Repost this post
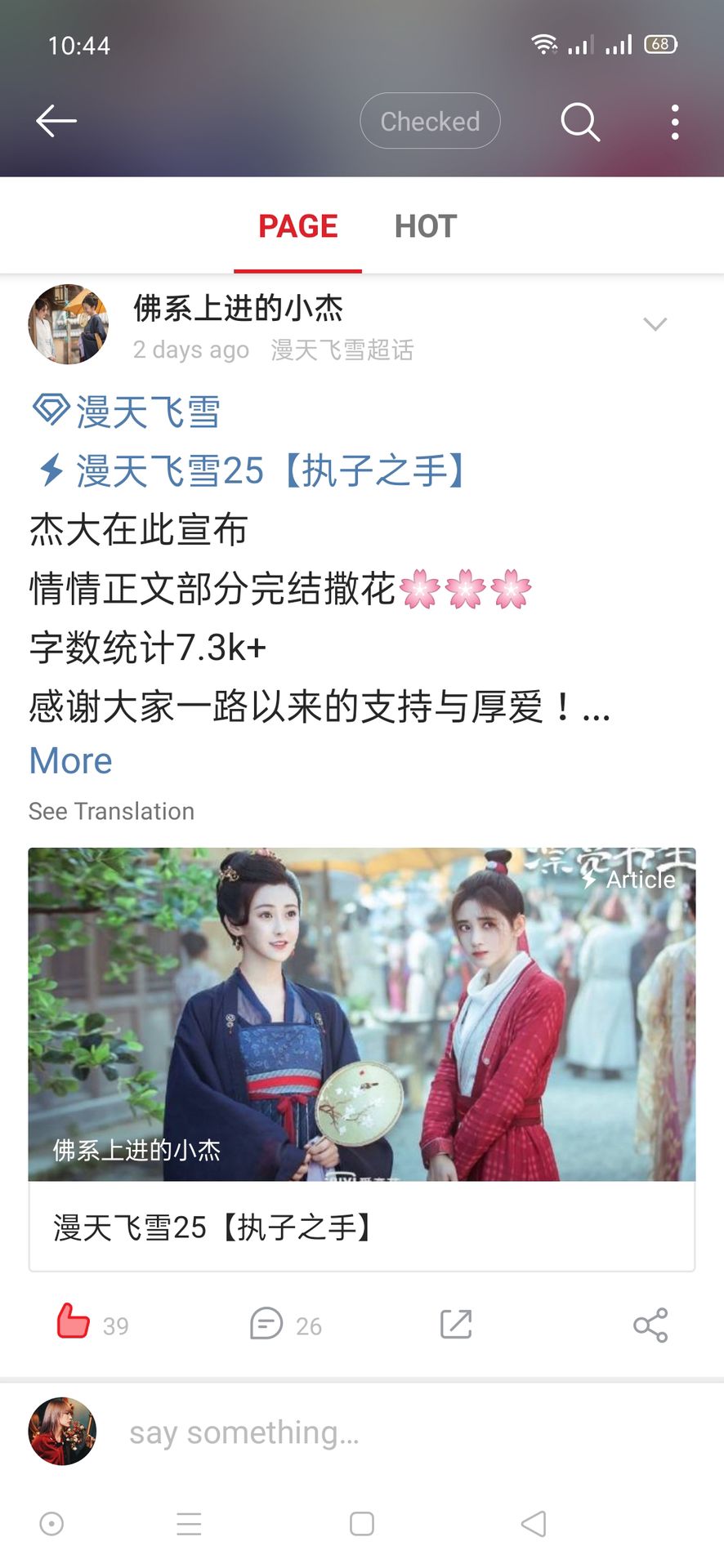 pos(456,1324)
